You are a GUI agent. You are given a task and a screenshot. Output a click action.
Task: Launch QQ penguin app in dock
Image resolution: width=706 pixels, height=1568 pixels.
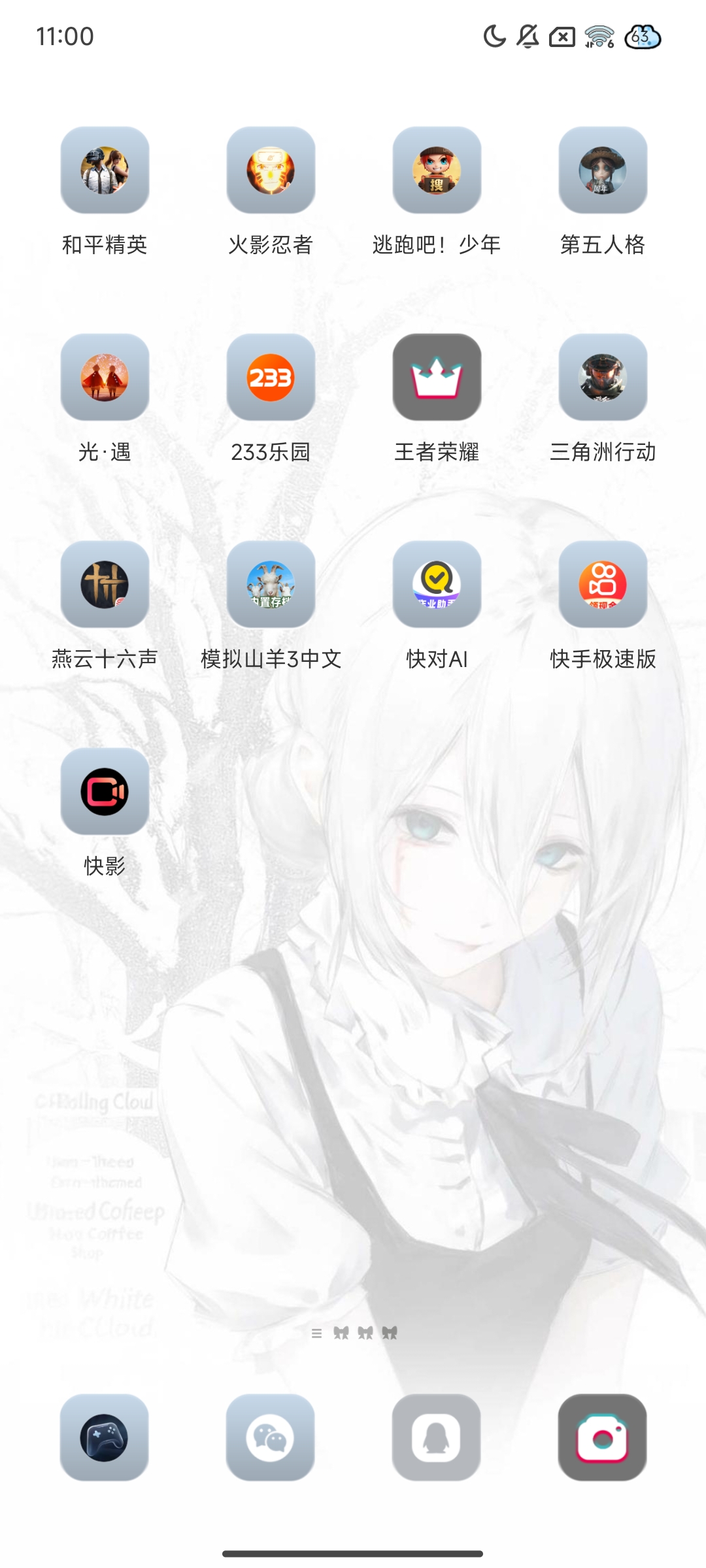pyautogui.click(x=437, y=1437)
